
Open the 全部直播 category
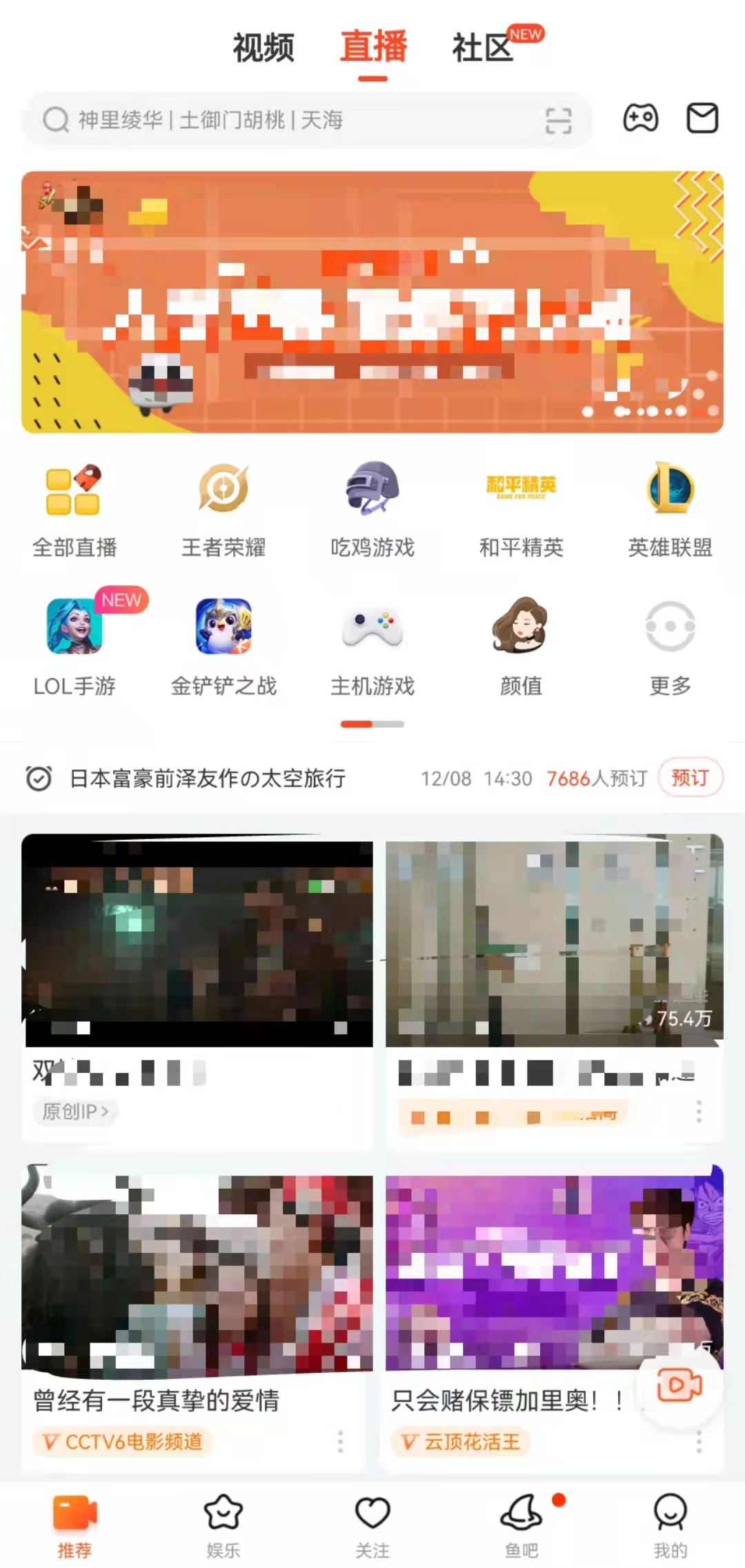(x=74, y=510)
